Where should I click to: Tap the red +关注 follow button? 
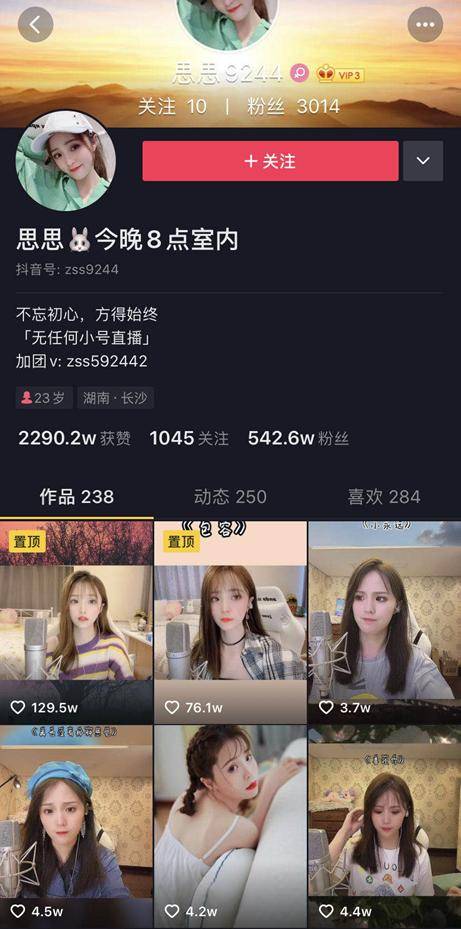click(x=270, y=161)
